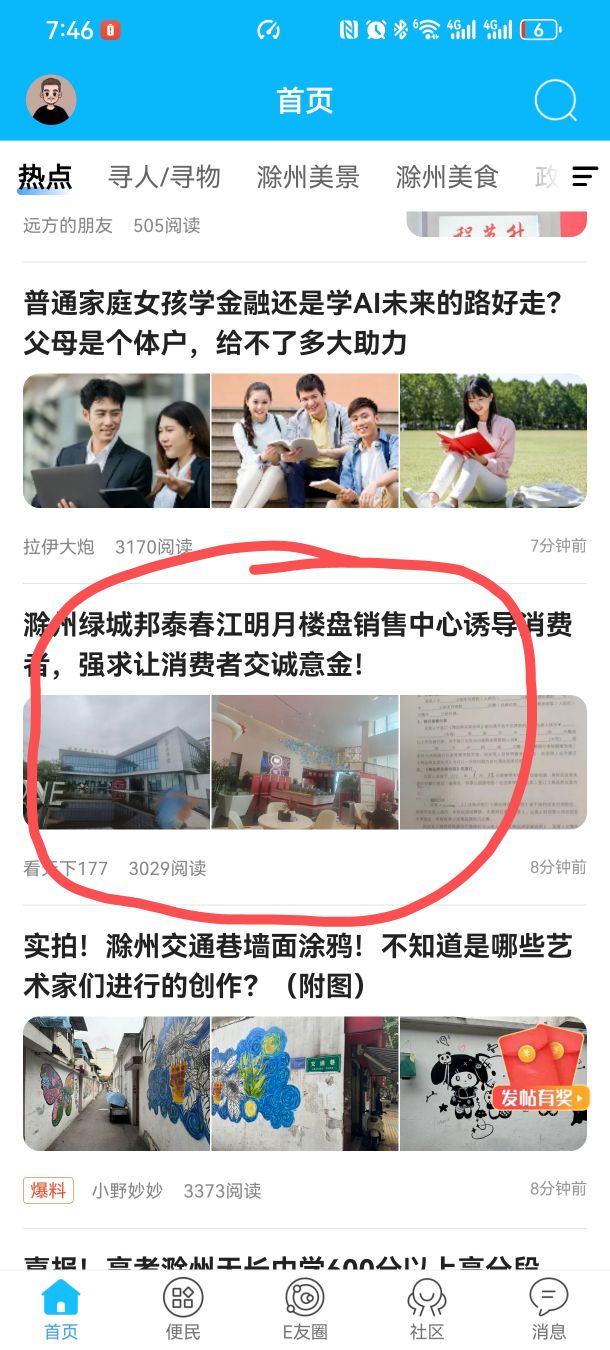The image size is (610, 1350).
Task: Open the search icon
Action: (555, 100)
